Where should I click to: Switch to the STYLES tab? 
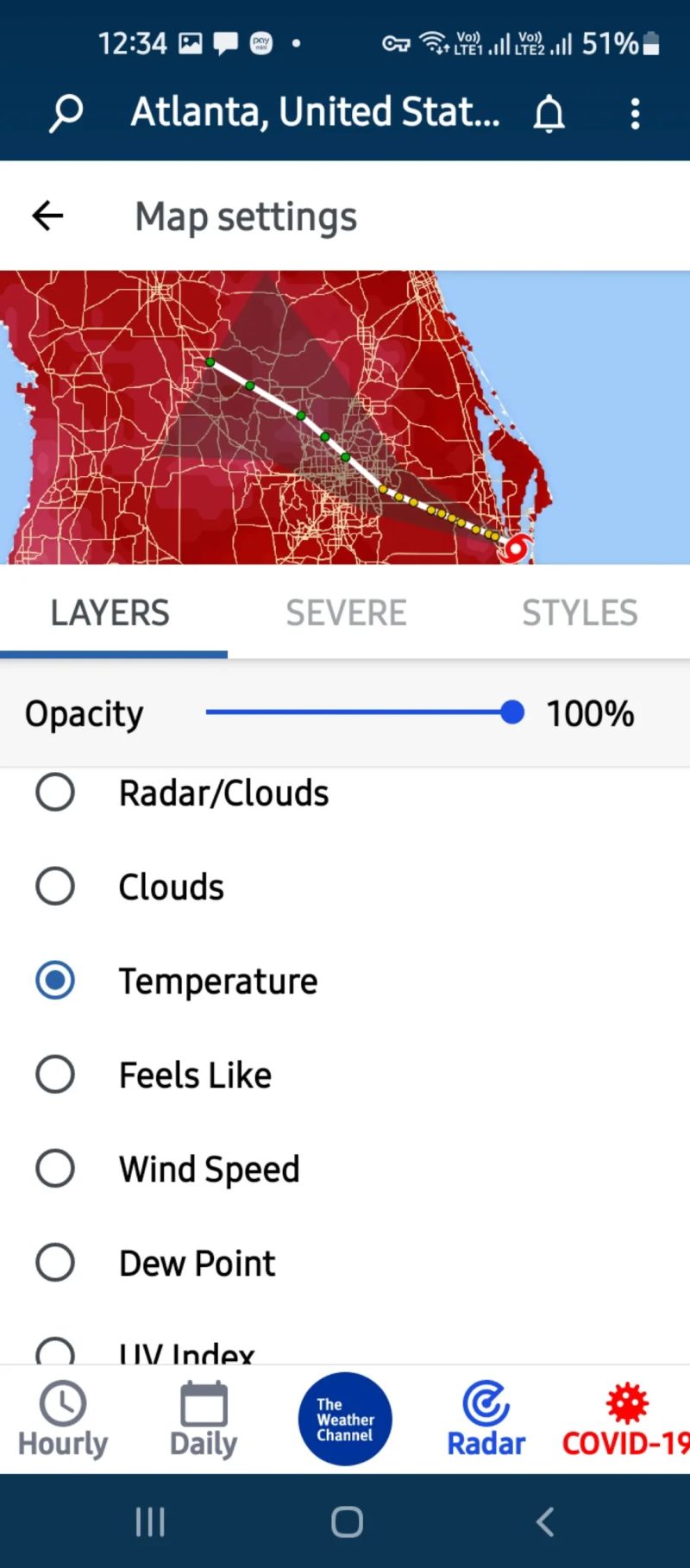(x=580, y=612)
